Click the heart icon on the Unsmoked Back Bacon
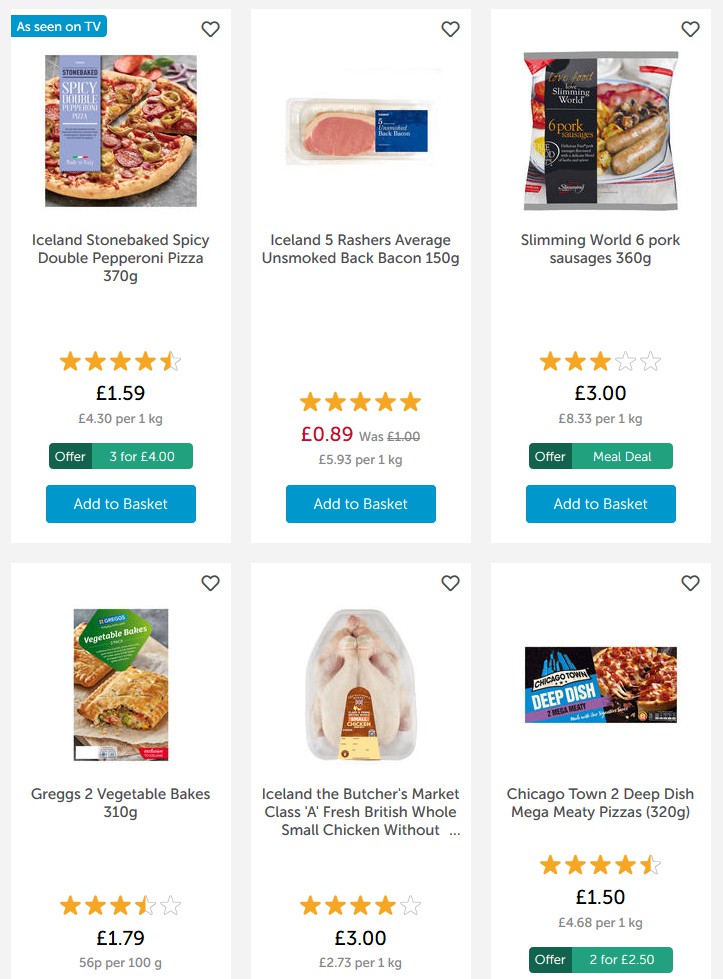Viewport: 723px width, 979px height. tap(450, 29)
